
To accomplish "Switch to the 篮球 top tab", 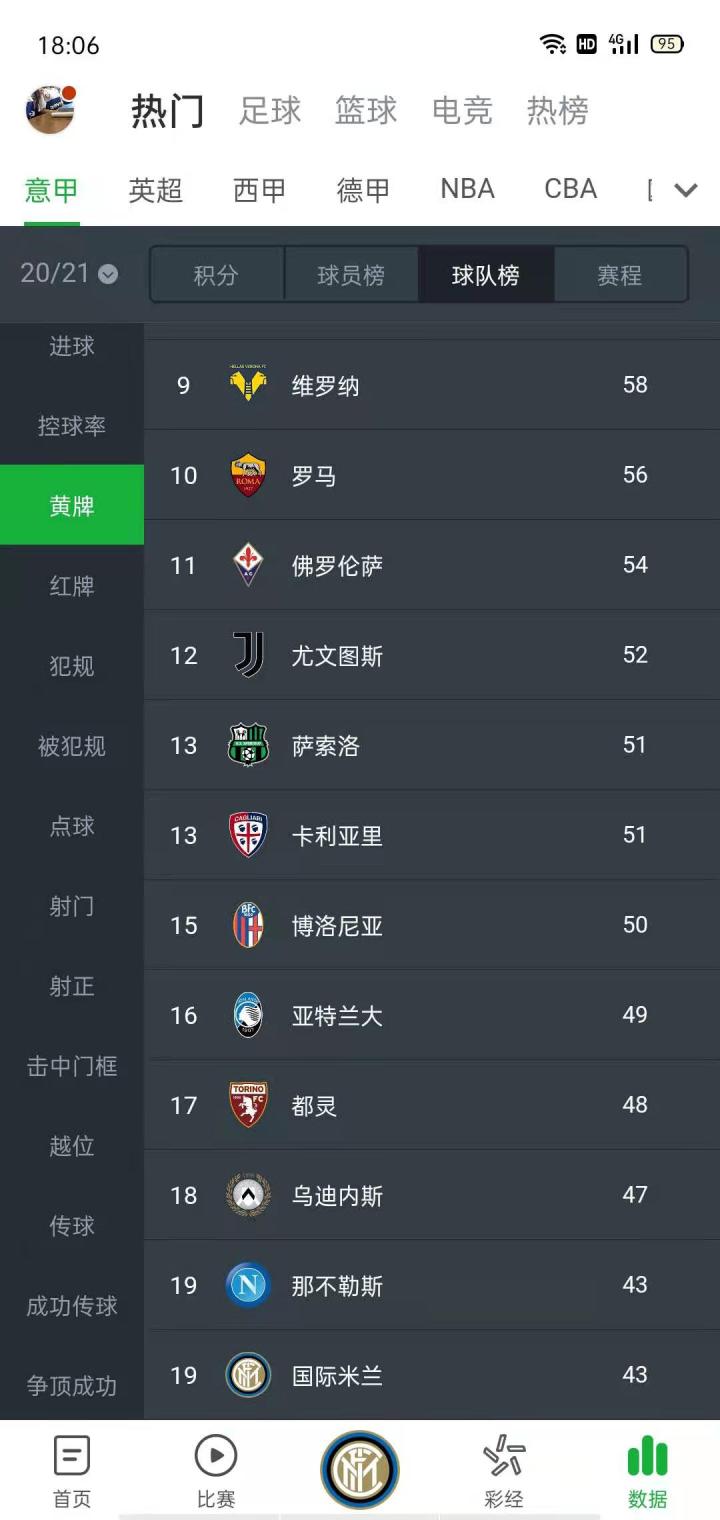I will pos(366,110).
